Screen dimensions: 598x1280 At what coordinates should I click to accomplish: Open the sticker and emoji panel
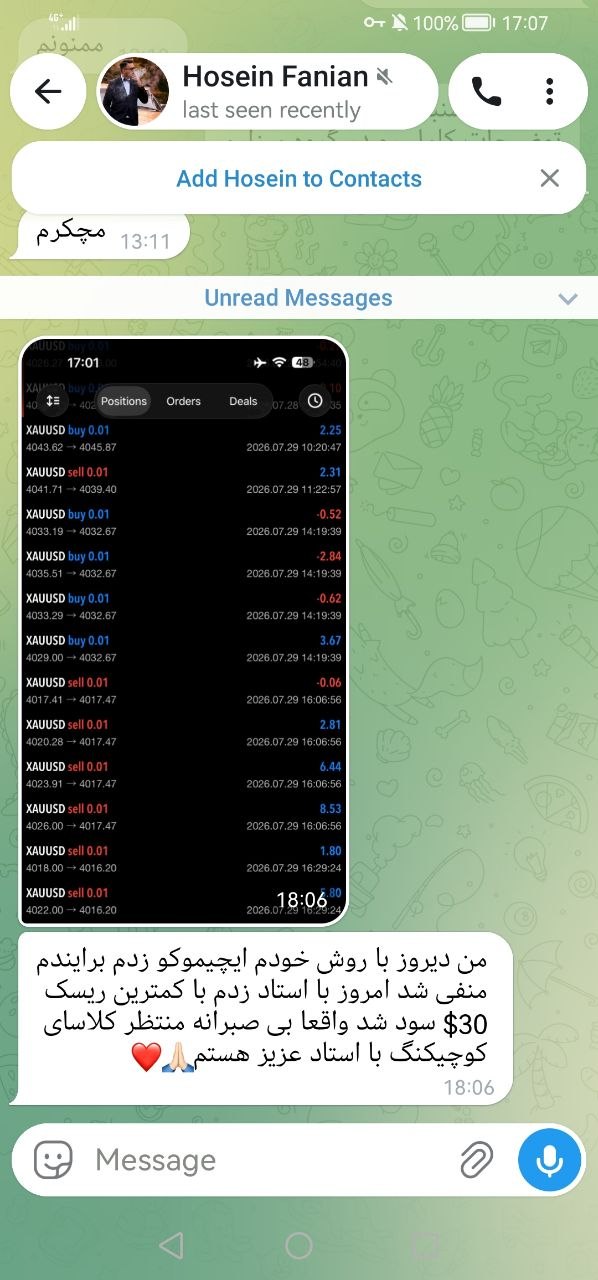(53, 1160)
